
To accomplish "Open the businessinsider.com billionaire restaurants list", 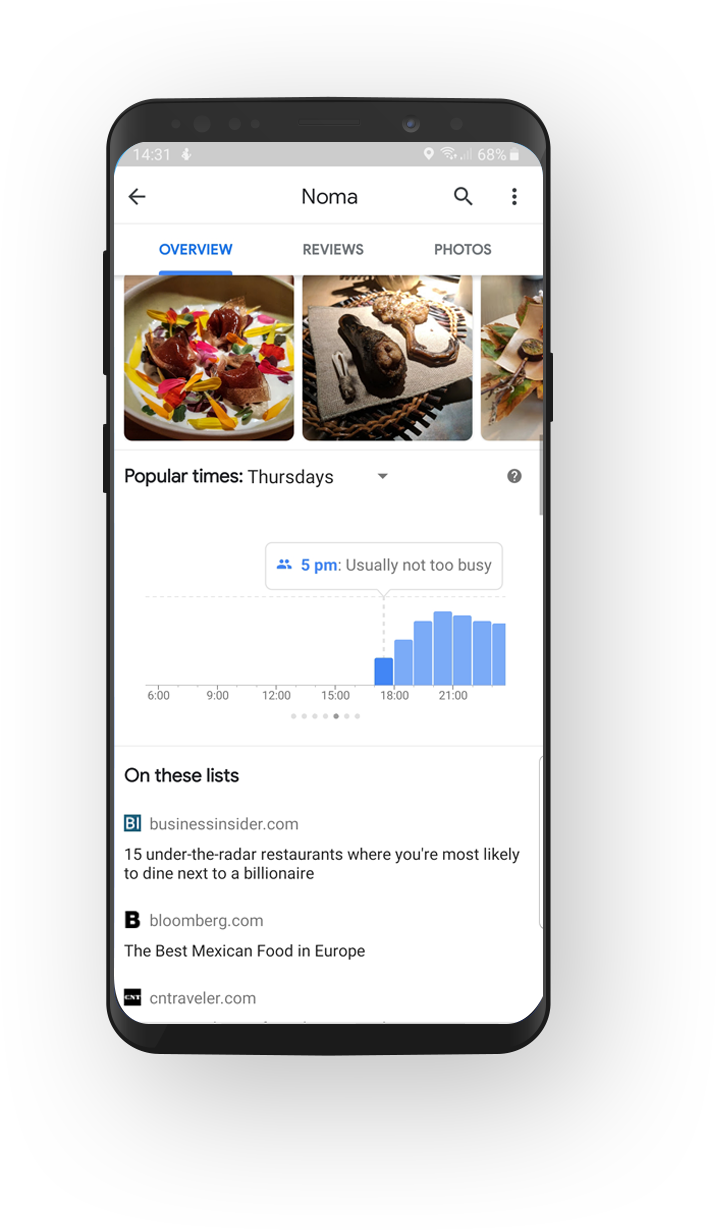I will (x=321, y=863).
